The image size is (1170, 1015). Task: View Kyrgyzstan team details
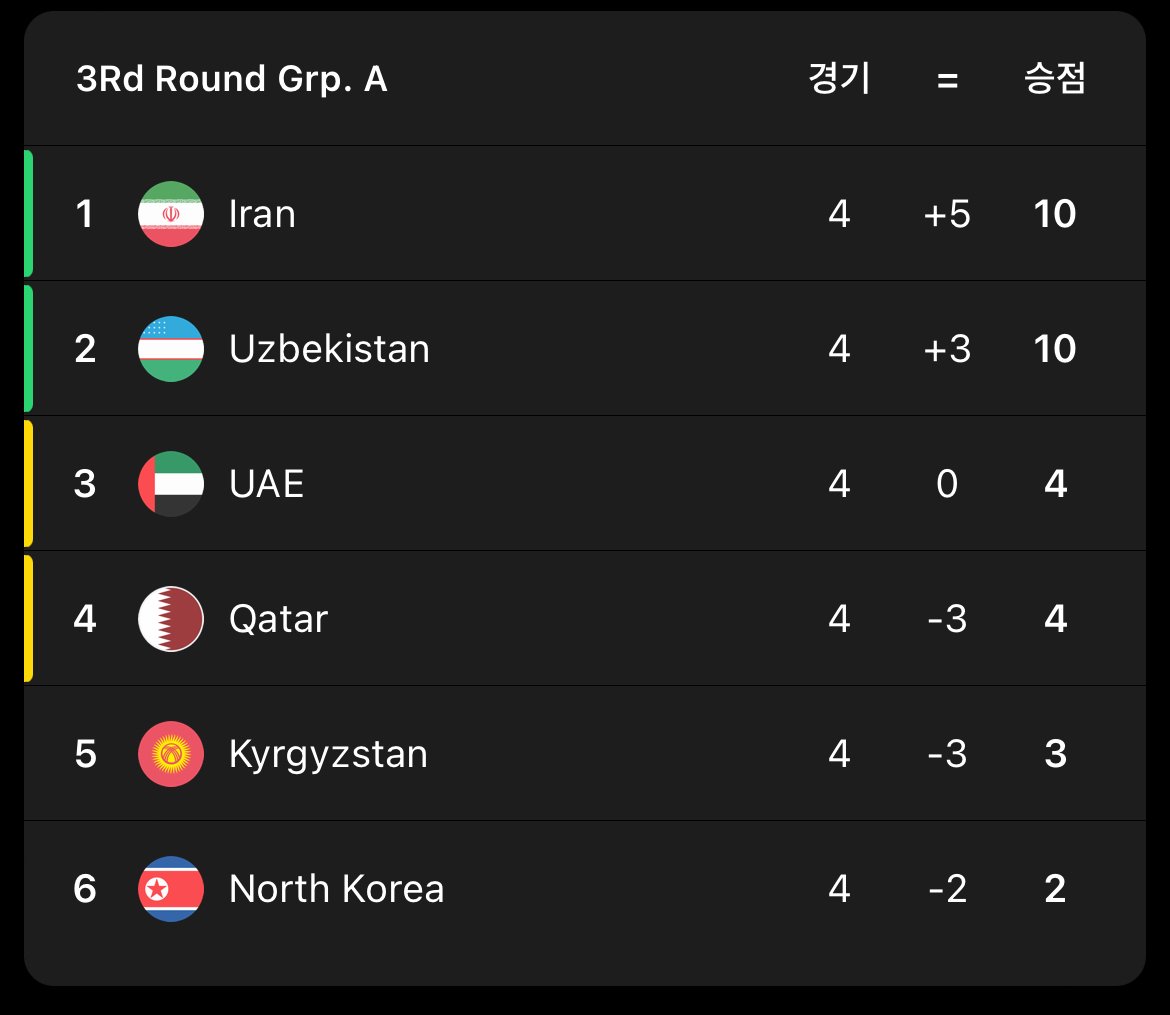tap(328, 754)
